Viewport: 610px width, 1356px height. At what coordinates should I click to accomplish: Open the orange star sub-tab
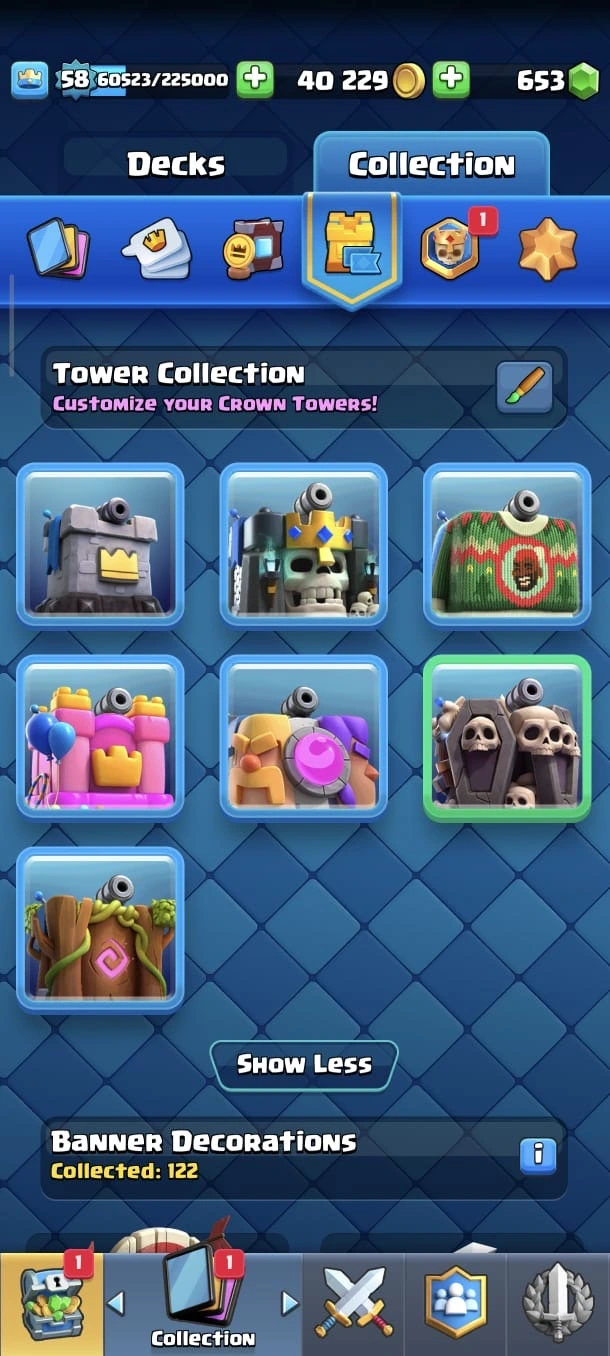click(547, 249)
